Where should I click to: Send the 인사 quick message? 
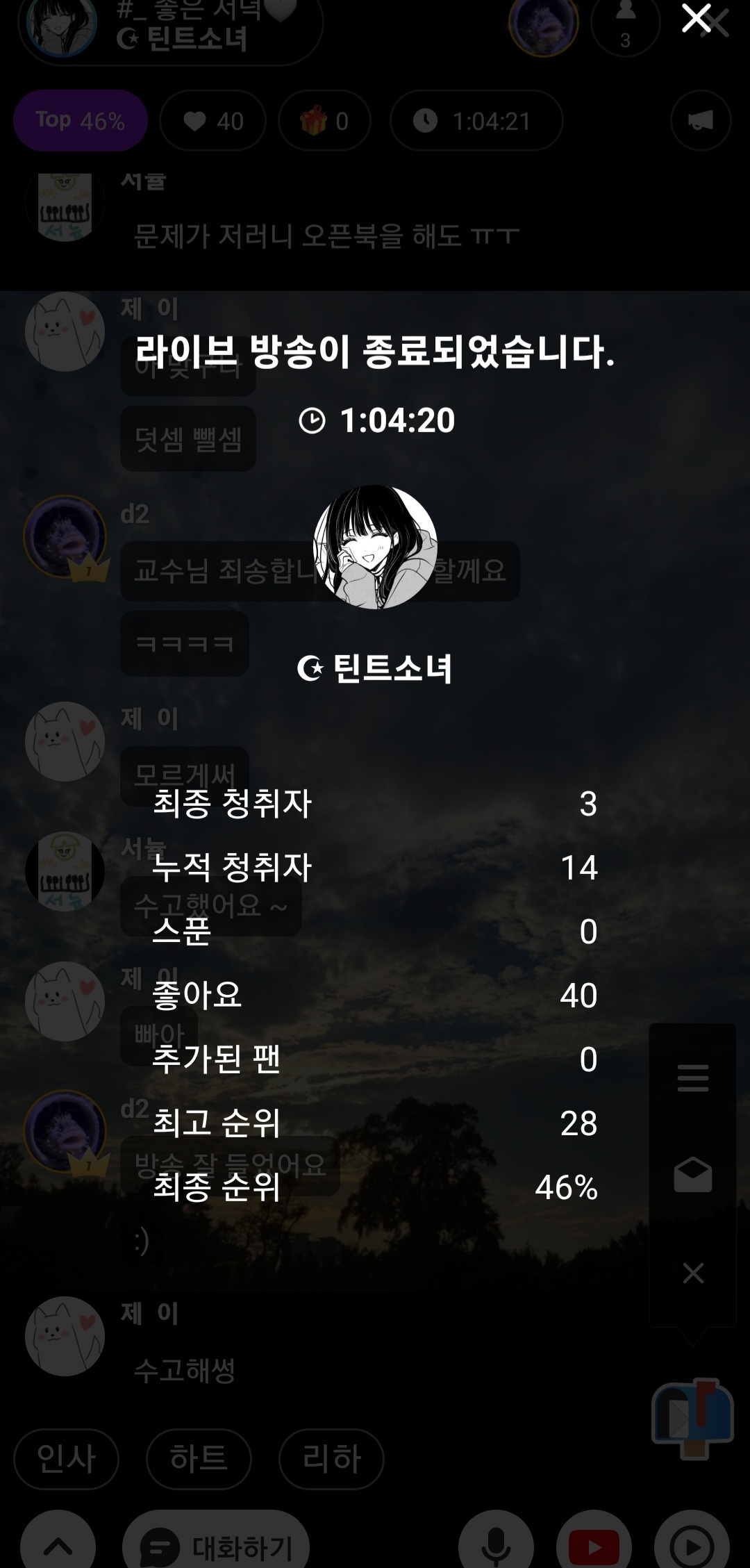[66, 1458]
